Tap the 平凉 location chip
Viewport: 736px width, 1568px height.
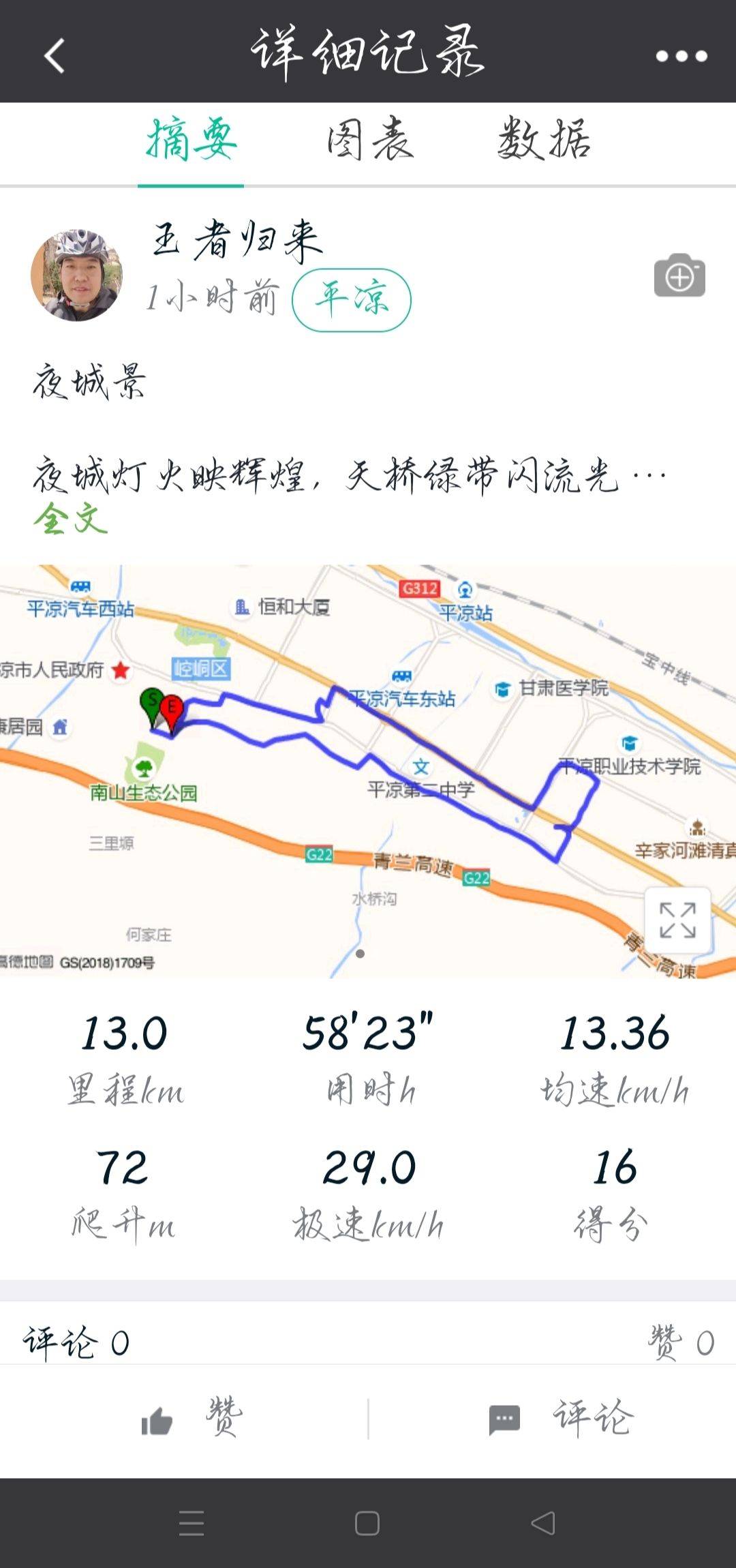pos(351,299)
